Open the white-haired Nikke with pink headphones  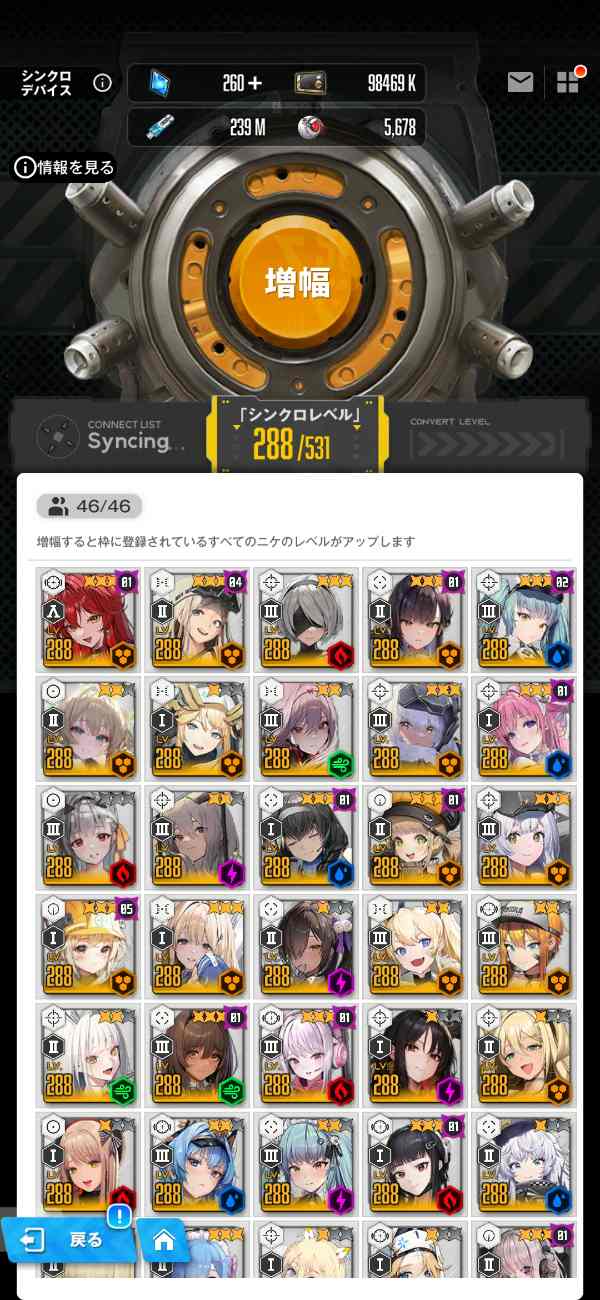point(306,1055)
